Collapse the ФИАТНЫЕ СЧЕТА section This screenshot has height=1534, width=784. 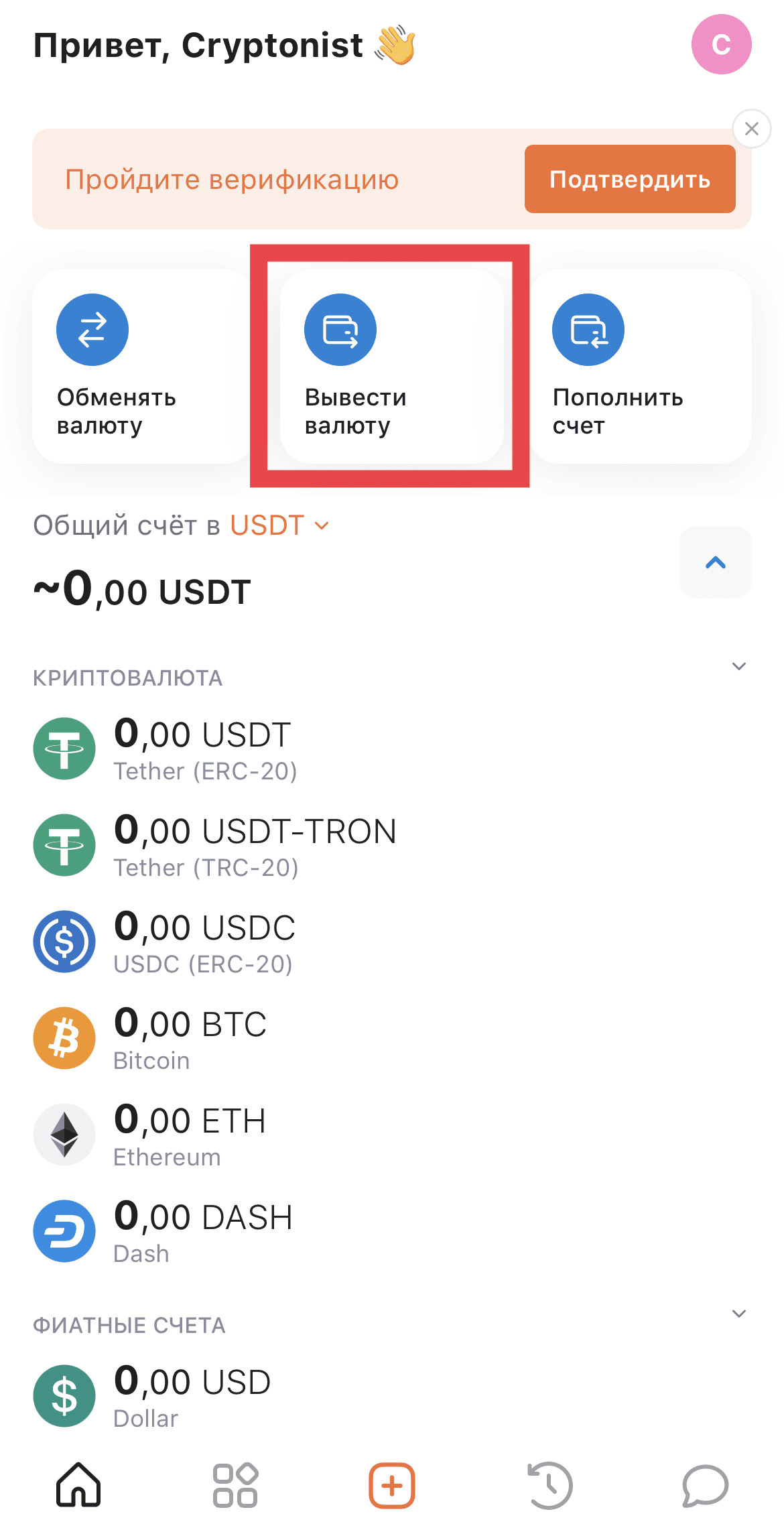point(738,1314)
